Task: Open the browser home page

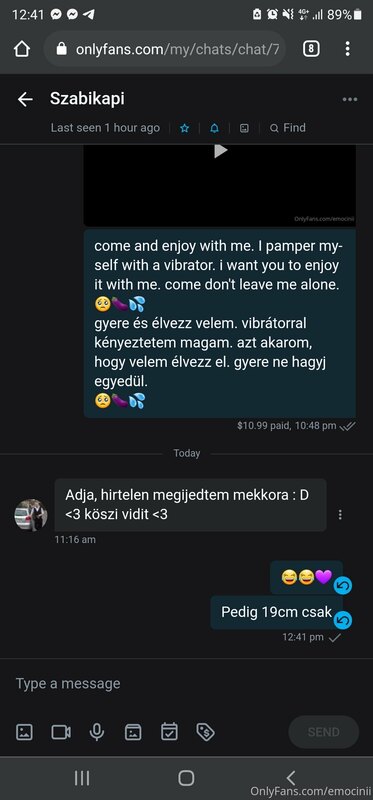Action: 22,49
